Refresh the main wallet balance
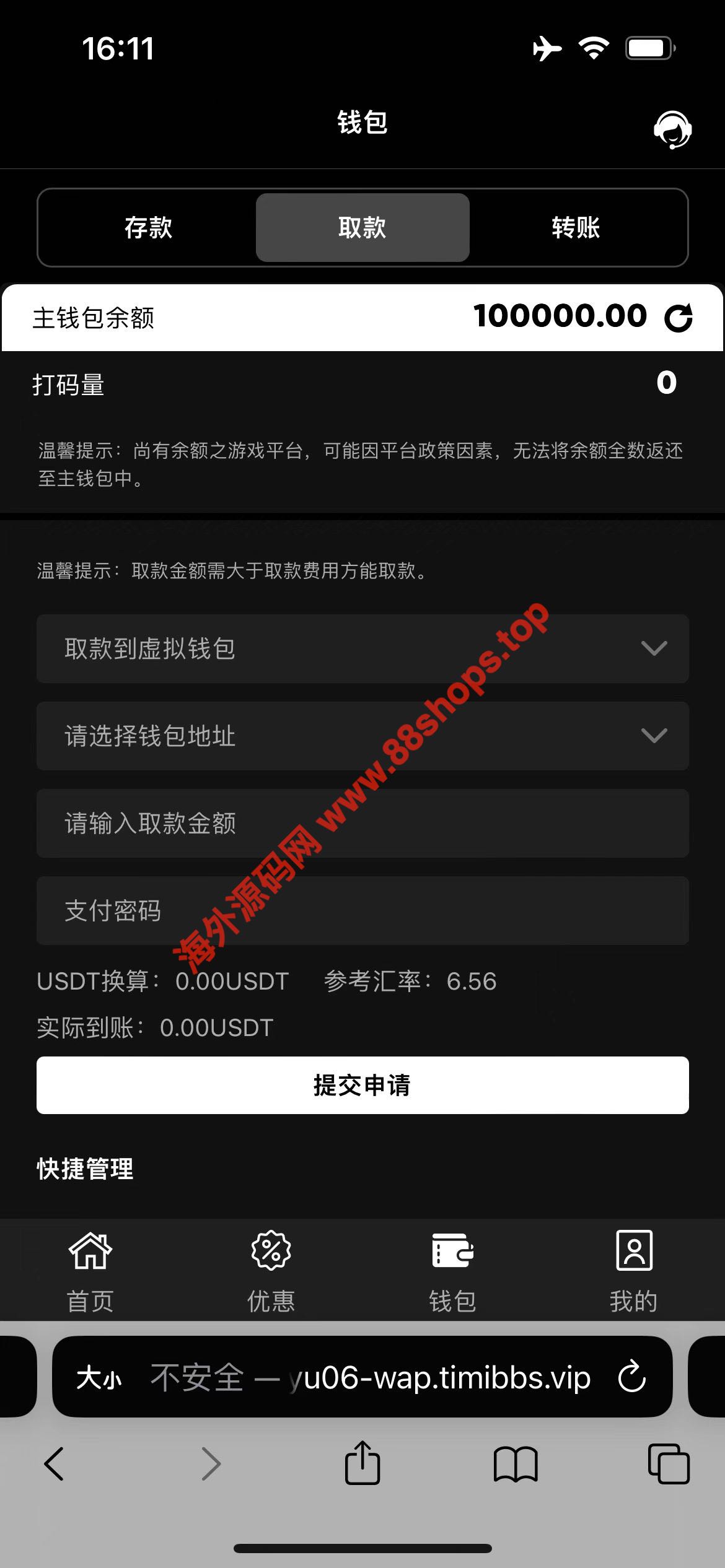 (678, 318)
